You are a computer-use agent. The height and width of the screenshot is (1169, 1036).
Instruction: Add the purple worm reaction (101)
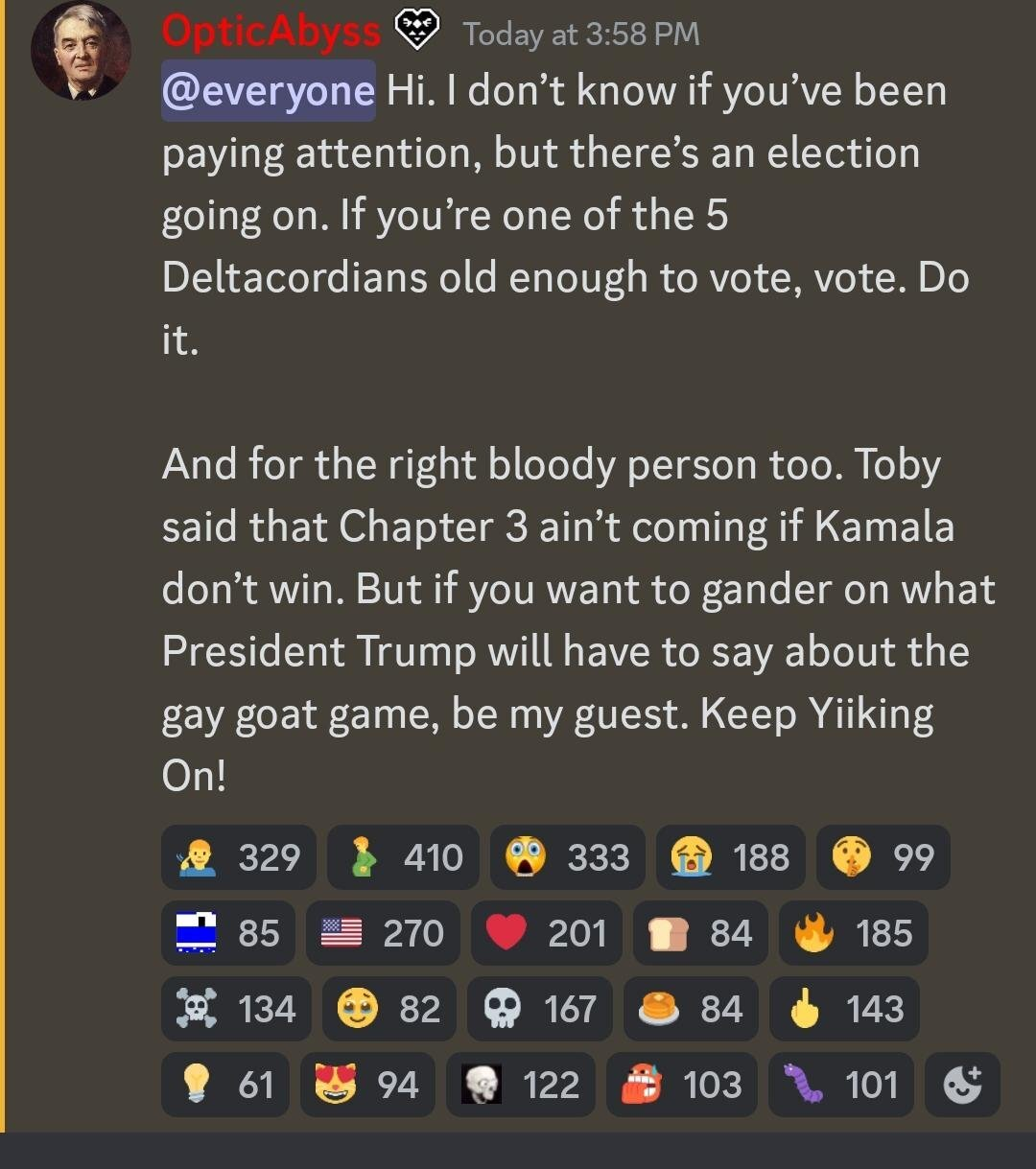pos(840,1085)
